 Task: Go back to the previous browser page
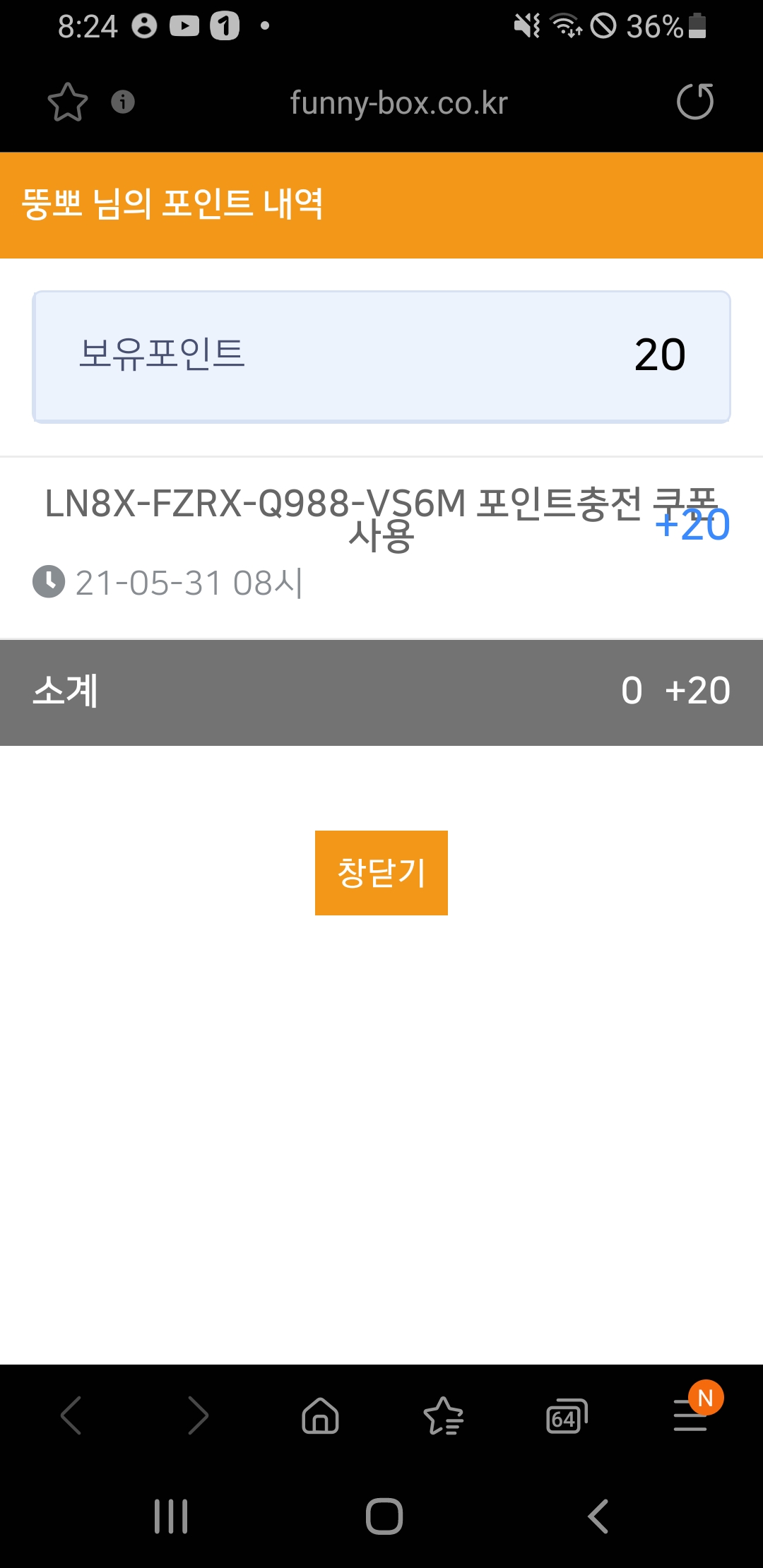pos(71,1415)
